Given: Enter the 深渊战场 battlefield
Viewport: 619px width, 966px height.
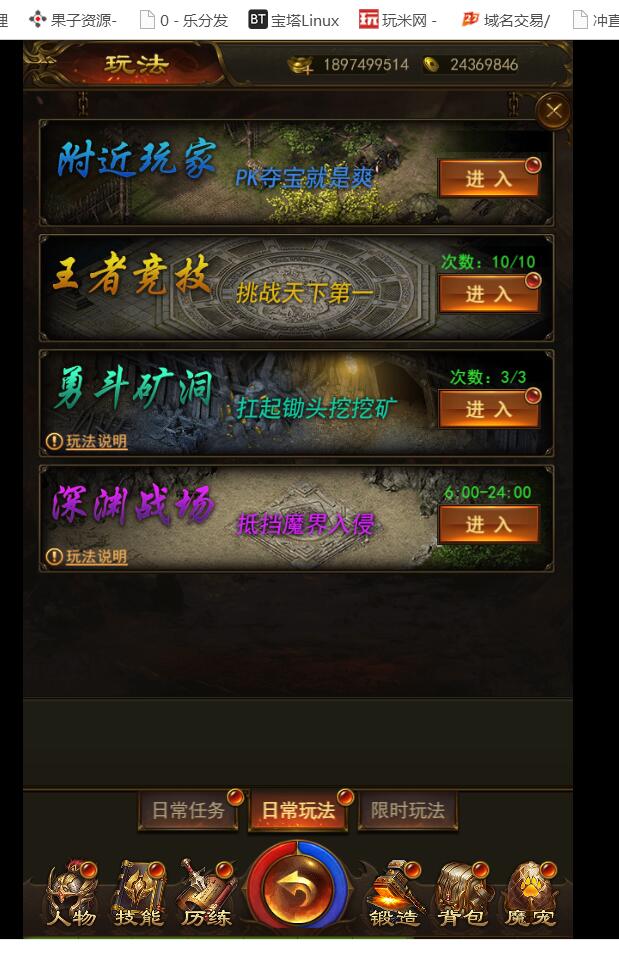Looking at the screenshot, I should [x=488, y=524].
